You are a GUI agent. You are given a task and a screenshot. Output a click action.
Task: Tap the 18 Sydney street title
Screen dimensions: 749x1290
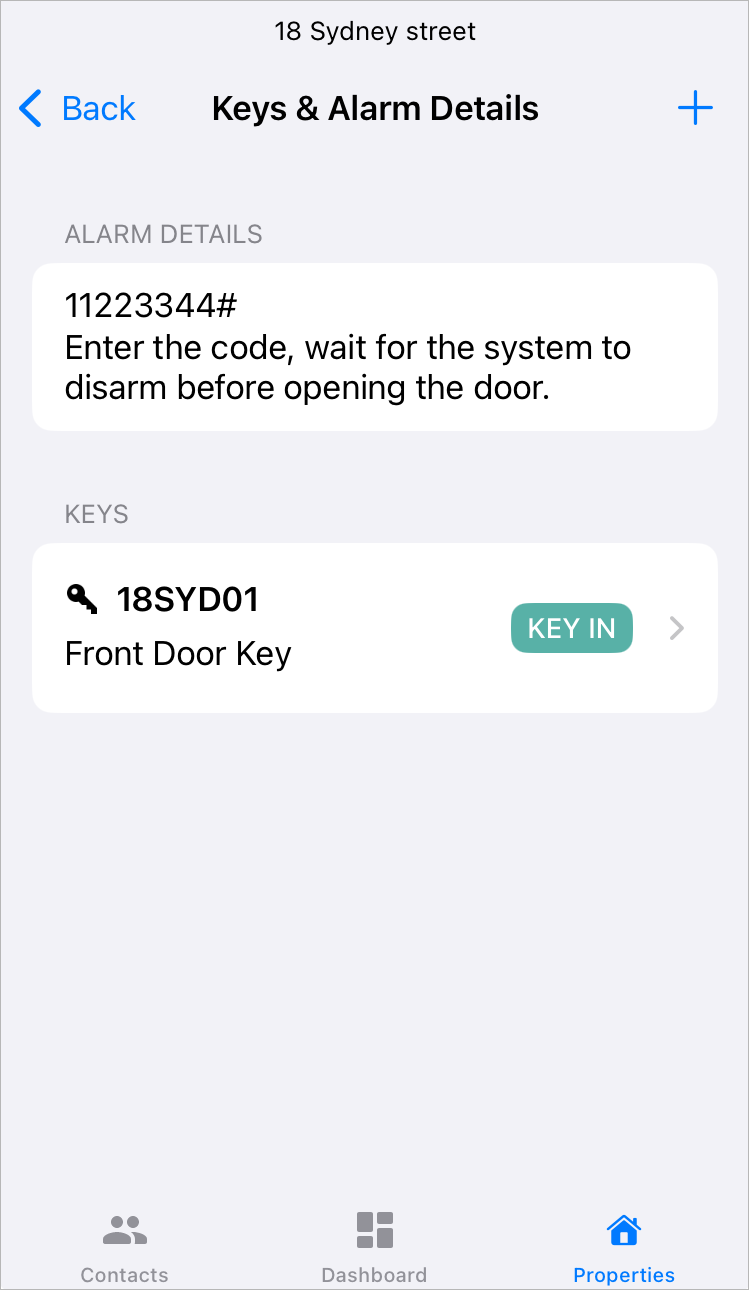(x=374, y=31)
